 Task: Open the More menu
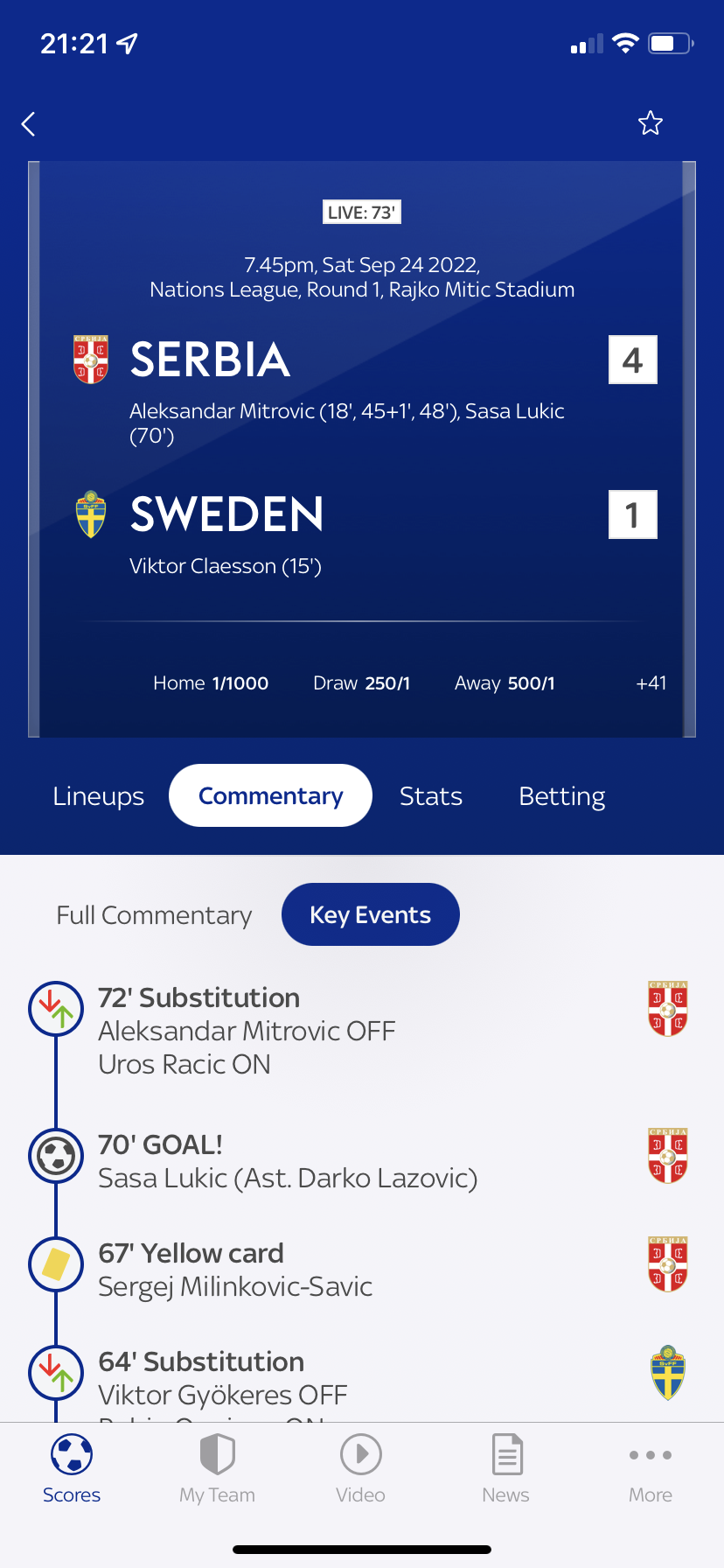[x=651, y=1469]
